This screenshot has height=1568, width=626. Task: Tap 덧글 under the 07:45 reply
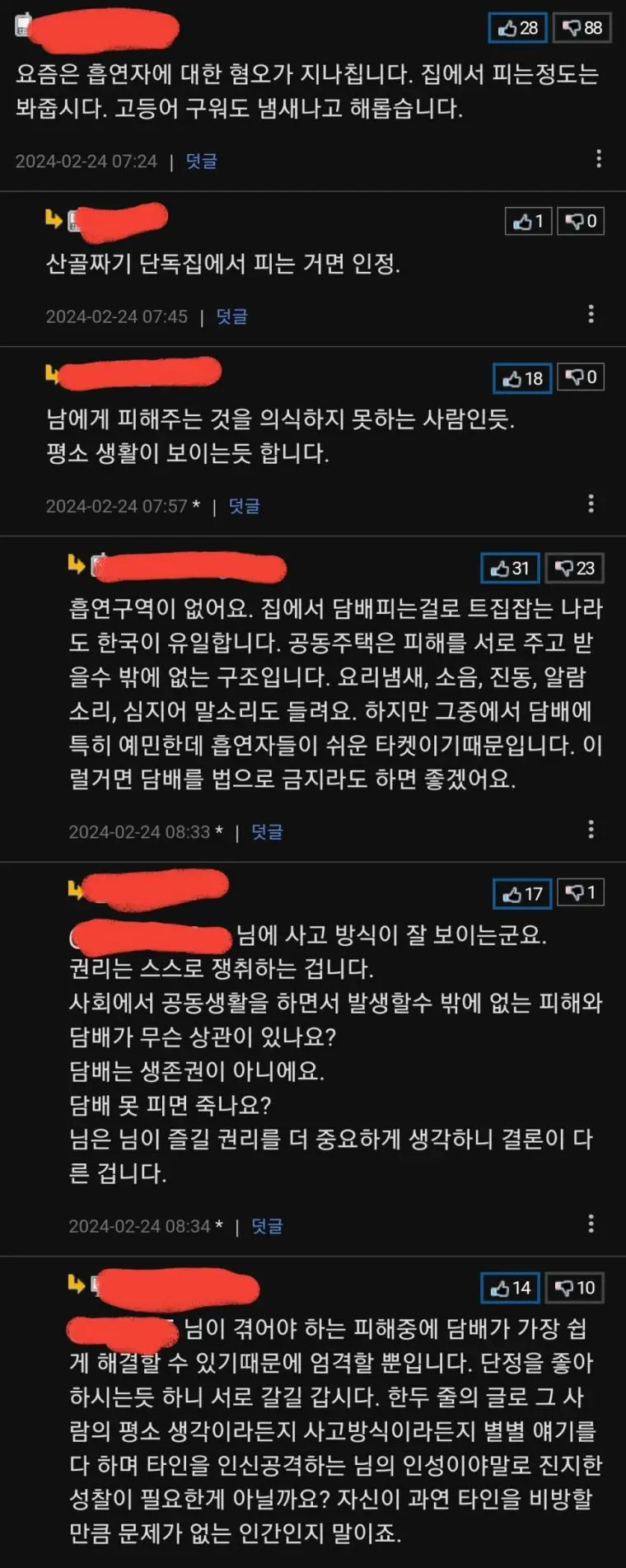click(x=231, y=316)
